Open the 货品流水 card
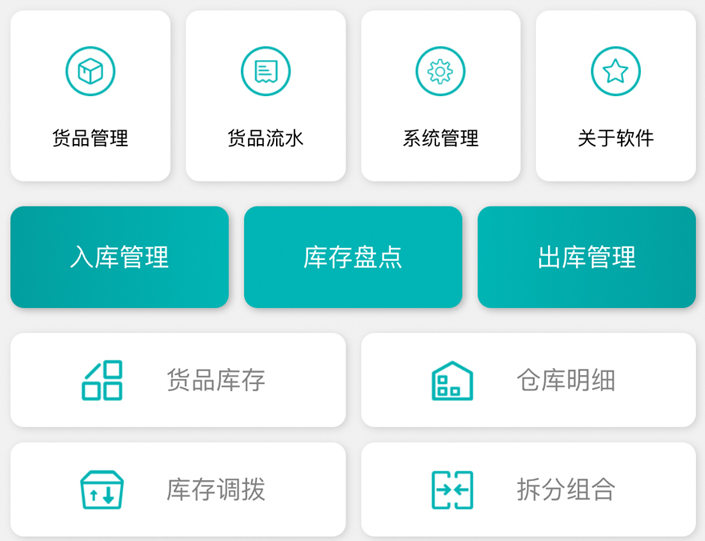The height and width of the screenshot is (541, 705). coord(265,97)
